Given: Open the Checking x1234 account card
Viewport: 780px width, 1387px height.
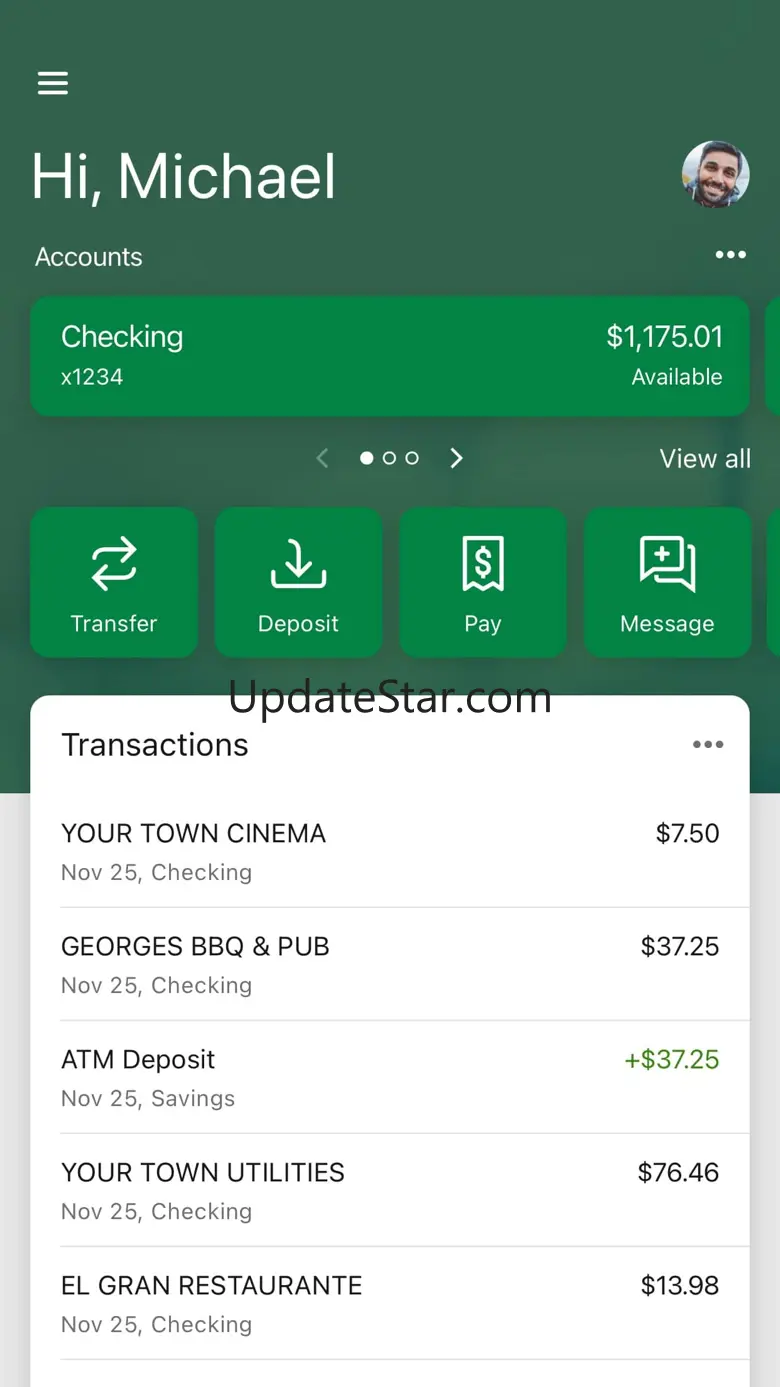Looking at the screenshot, I should click(390, 356).
